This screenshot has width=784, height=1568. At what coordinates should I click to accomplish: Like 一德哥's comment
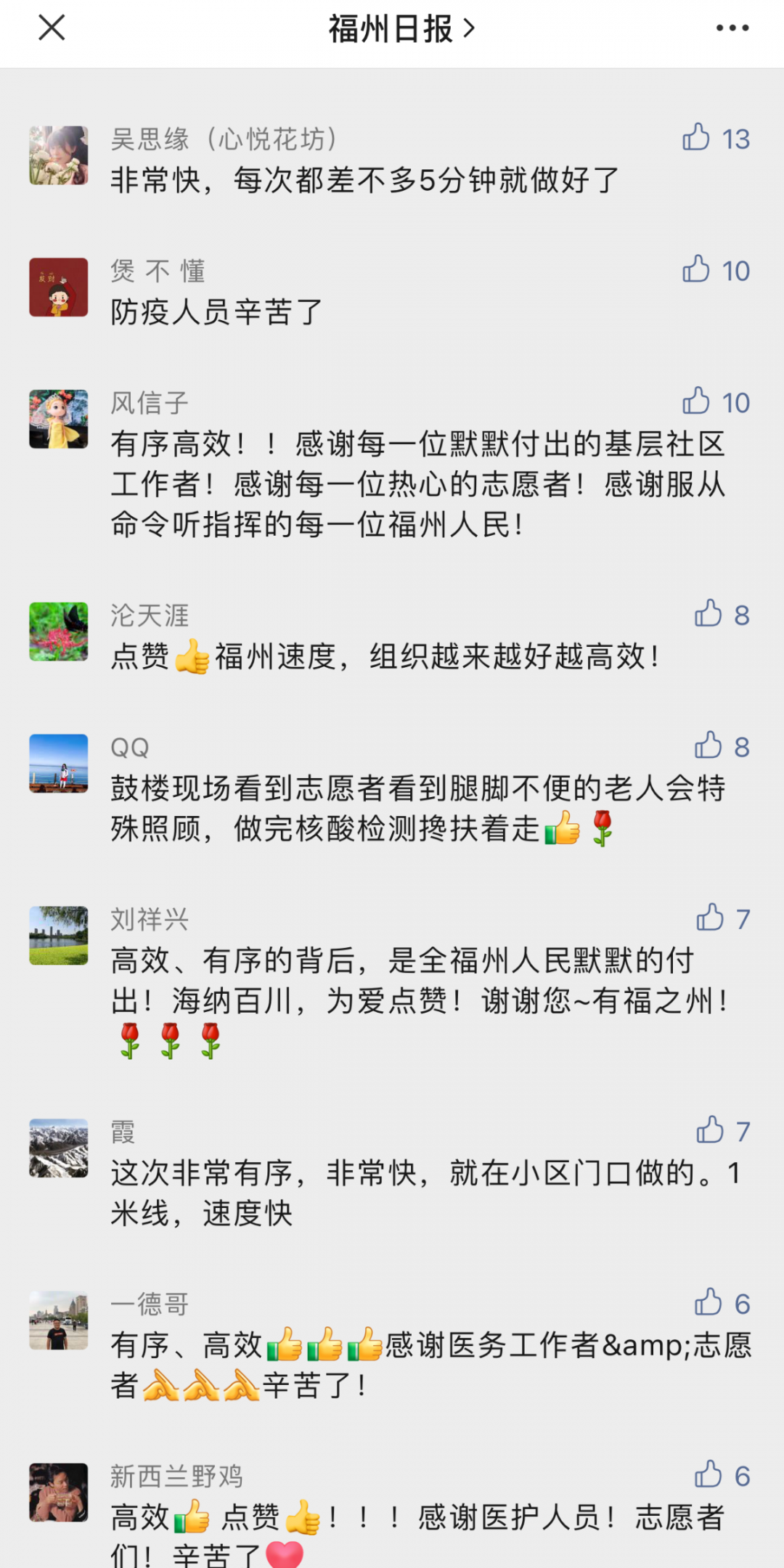point(709,1303)
